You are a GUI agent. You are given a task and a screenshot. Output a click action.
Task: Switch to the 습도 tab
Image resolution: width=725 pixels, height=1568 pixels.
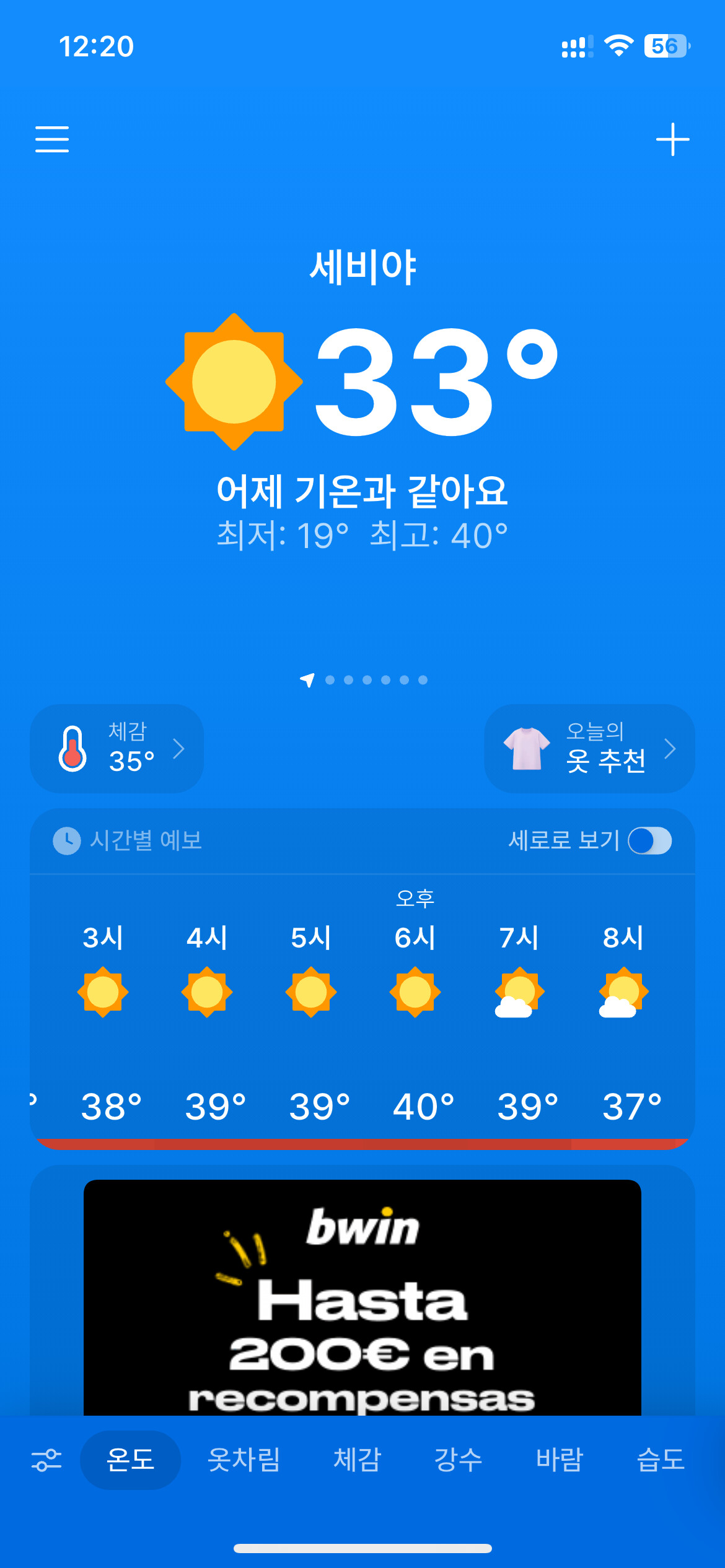[661, 1460]
